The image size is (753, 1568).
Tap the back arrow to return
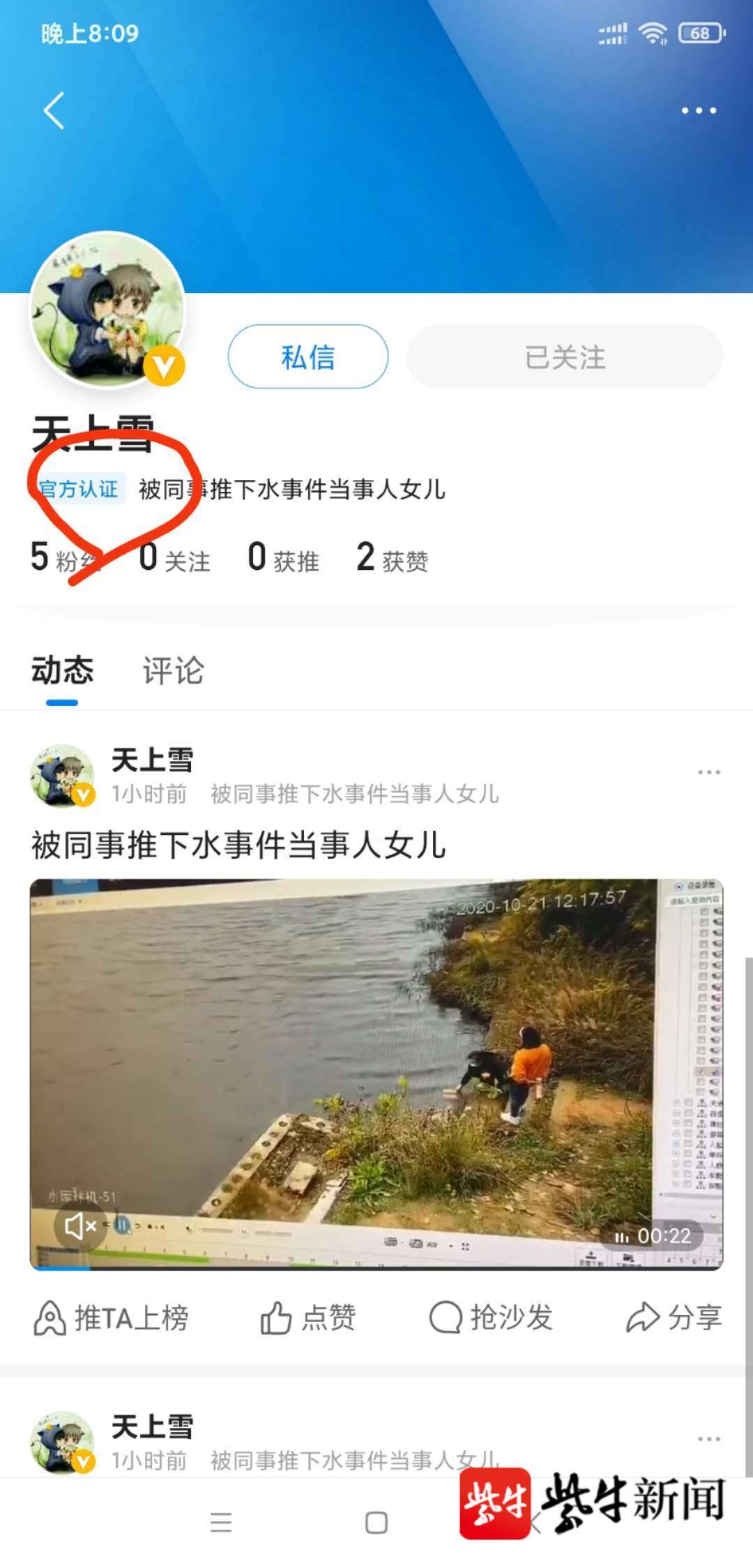pos(52,109)
